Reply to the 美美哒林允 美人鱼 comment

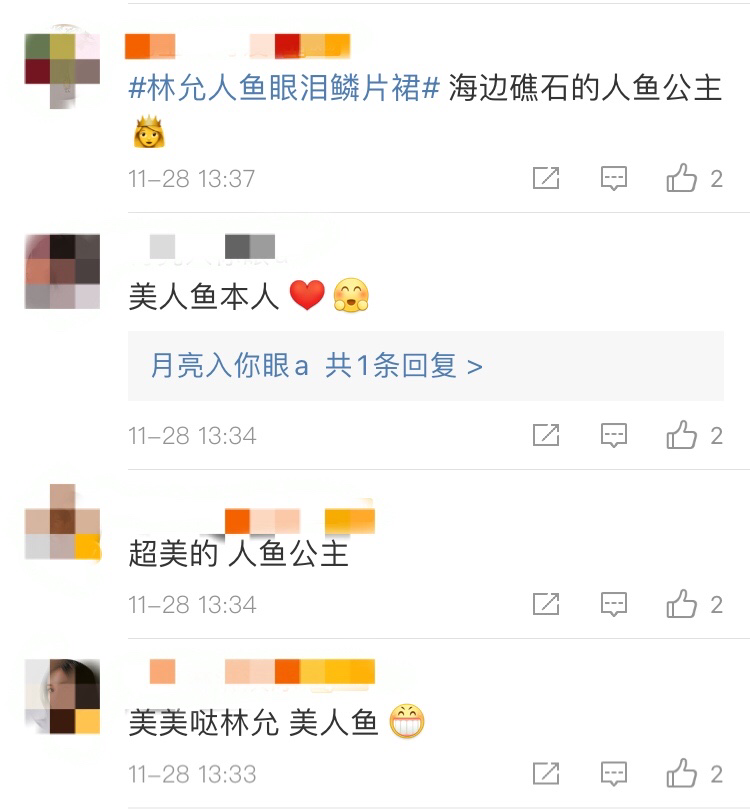[613, 773]
